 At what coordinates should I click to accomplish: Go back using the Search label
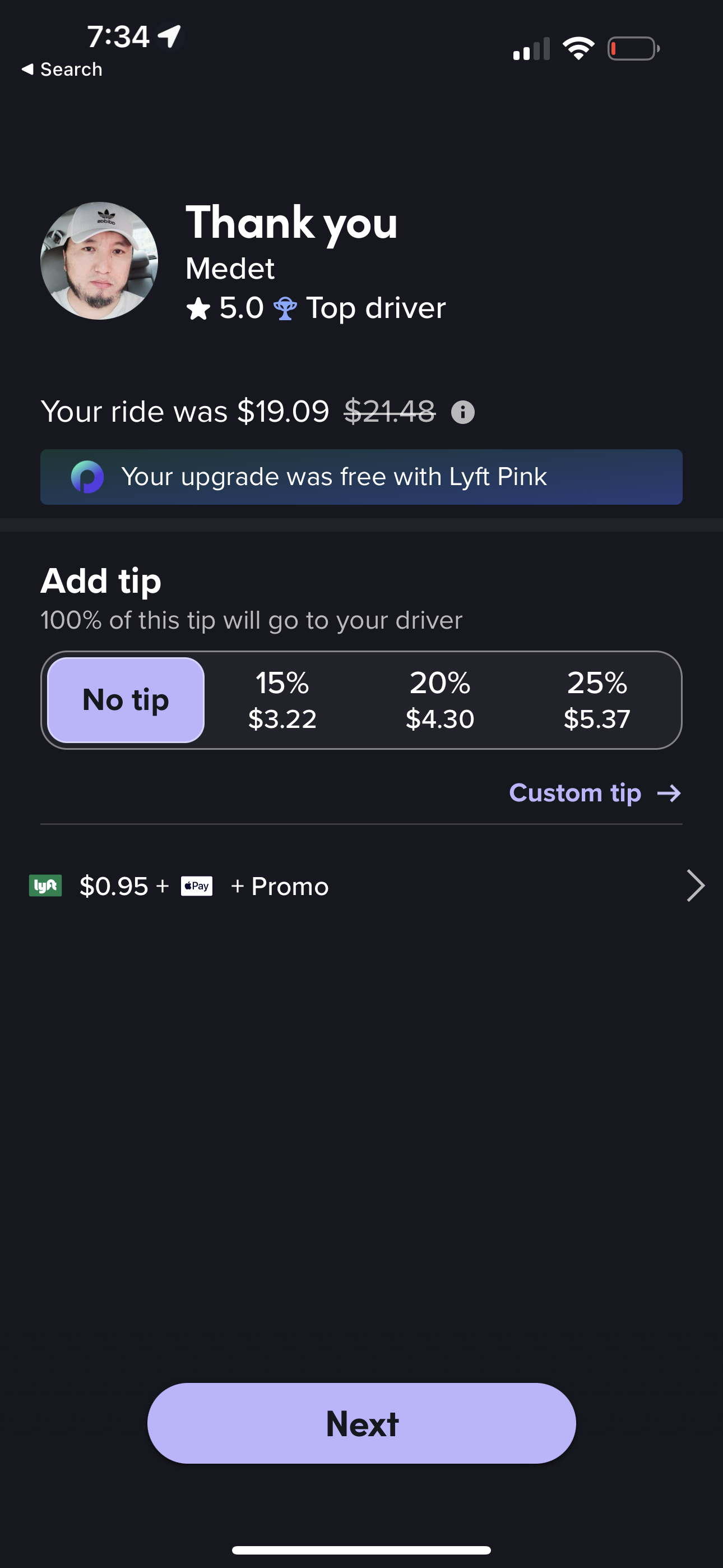(61, 69)
